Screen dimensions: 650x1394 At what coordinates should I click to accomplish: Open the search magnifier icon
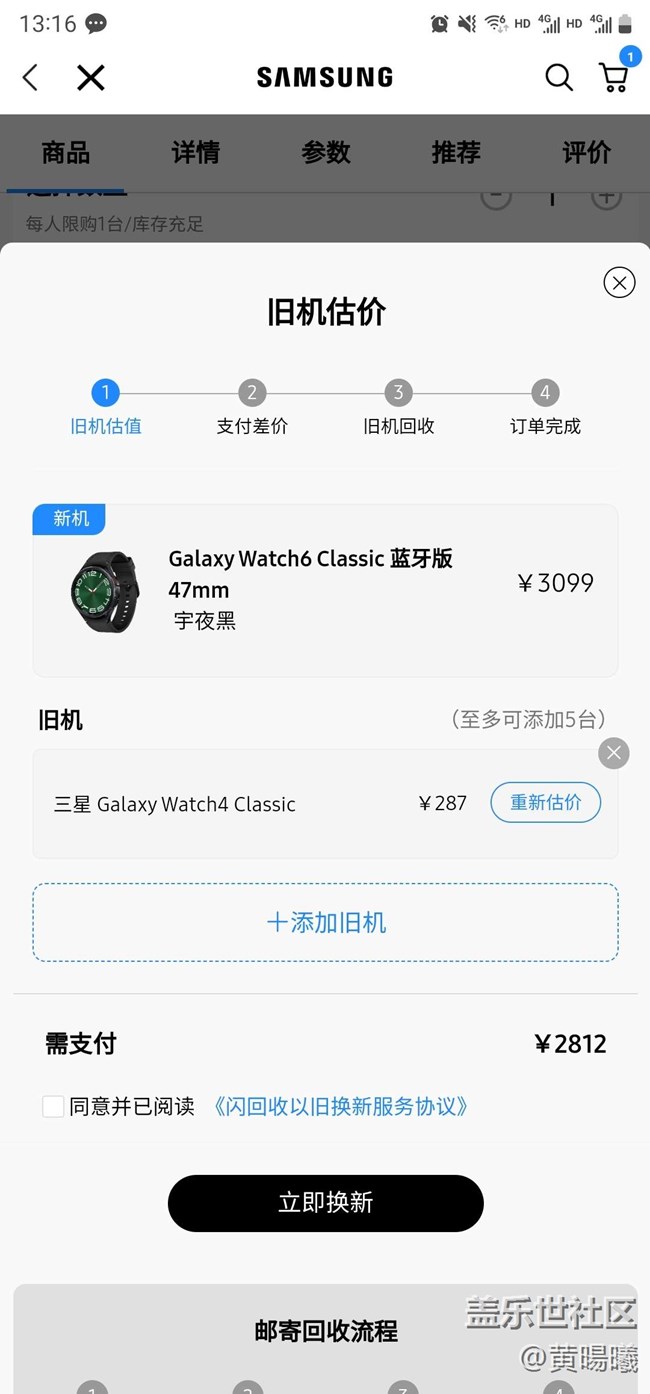click(x=559, y=77)
